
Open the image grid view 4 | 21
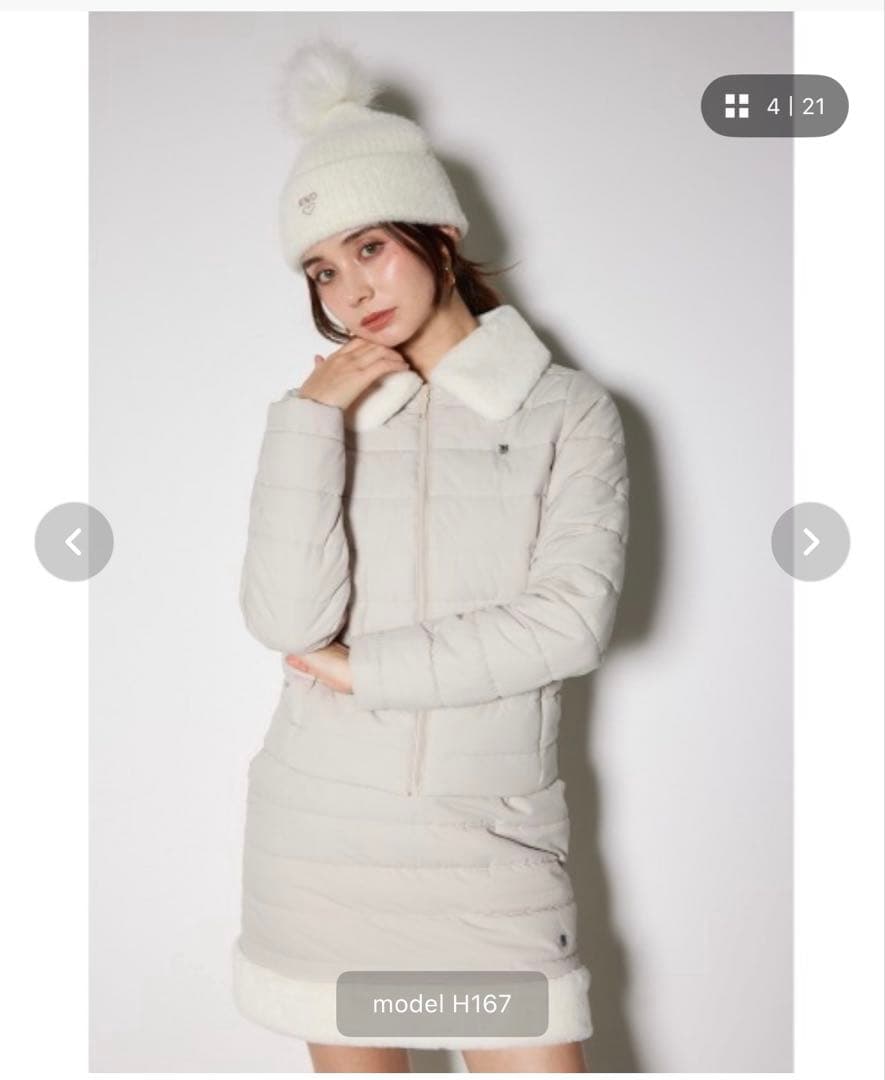pos(774,106)
